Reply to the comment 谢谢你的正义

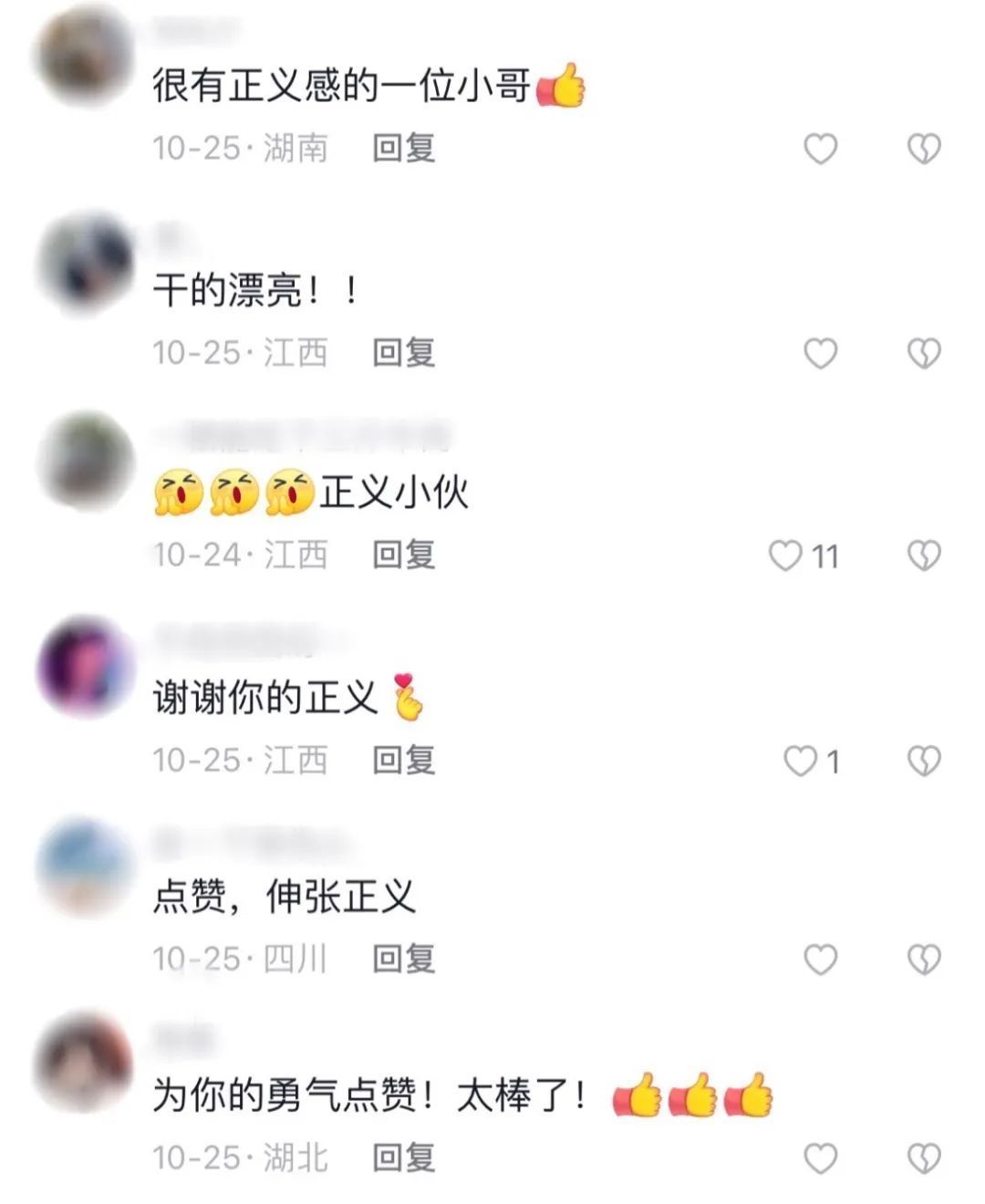403,760
